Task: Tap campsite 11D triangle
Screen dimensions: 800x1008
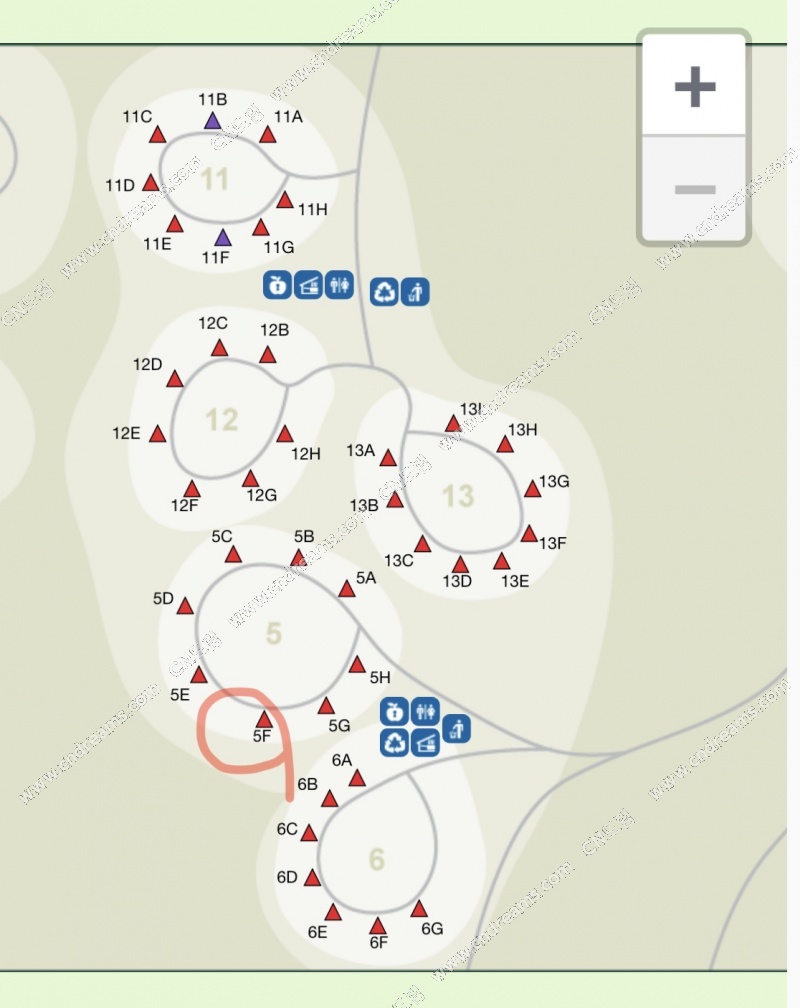Action: click(151, 183)
